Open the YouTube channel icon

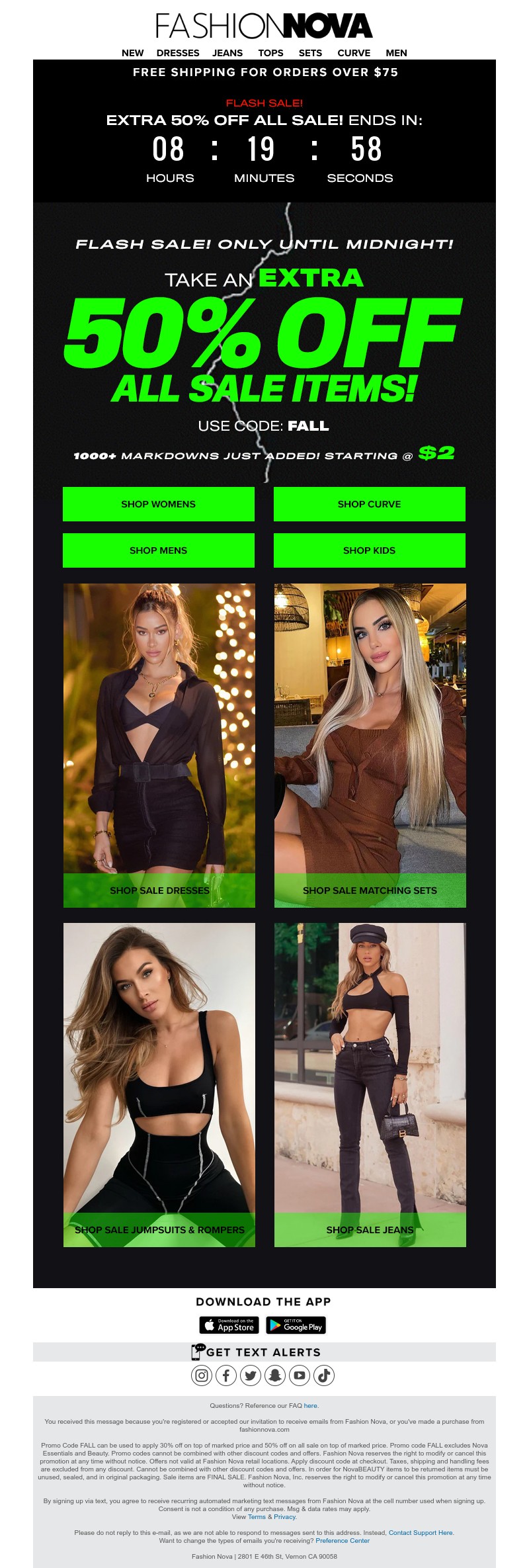(x=300, y=1375)
